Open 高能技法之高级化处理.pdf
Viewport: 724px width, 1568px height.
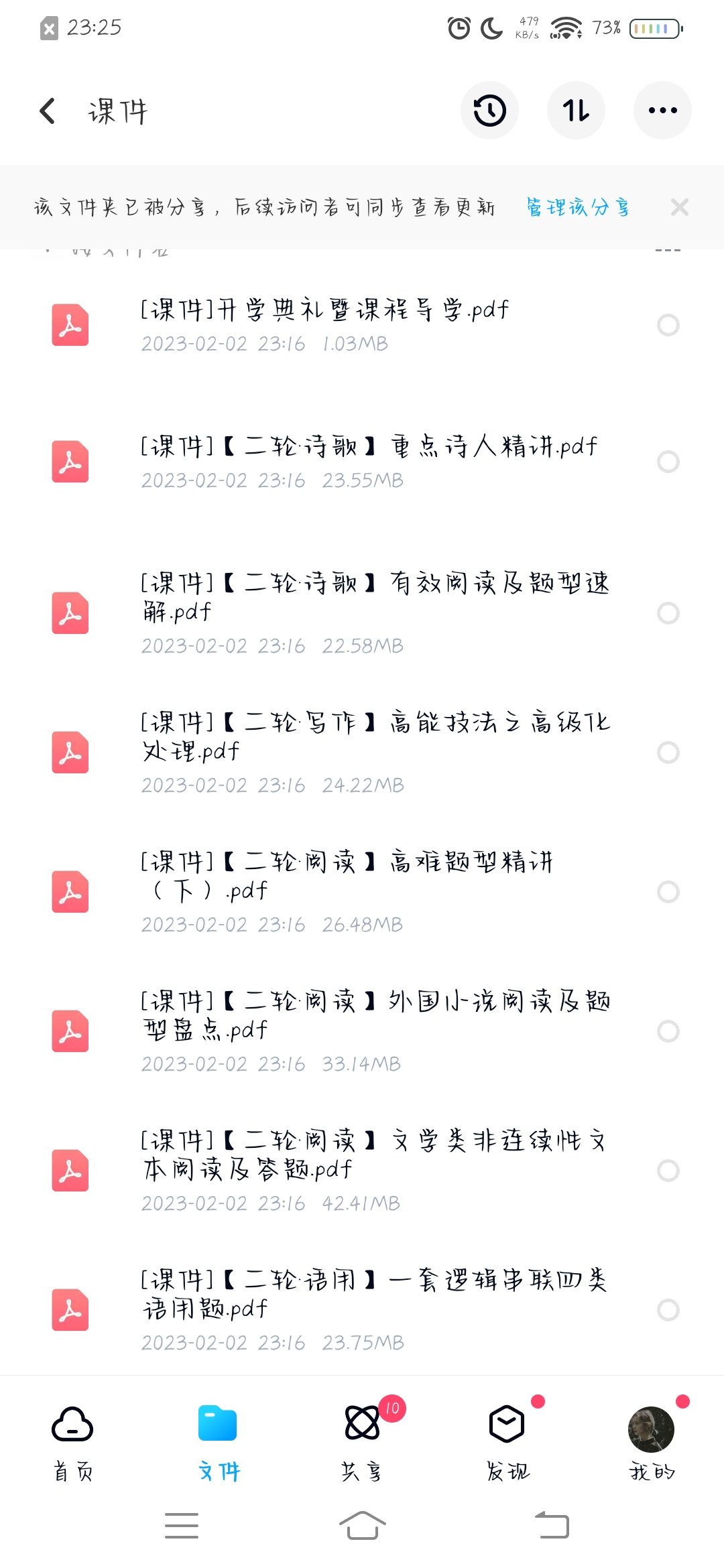[x=375, y=752]
